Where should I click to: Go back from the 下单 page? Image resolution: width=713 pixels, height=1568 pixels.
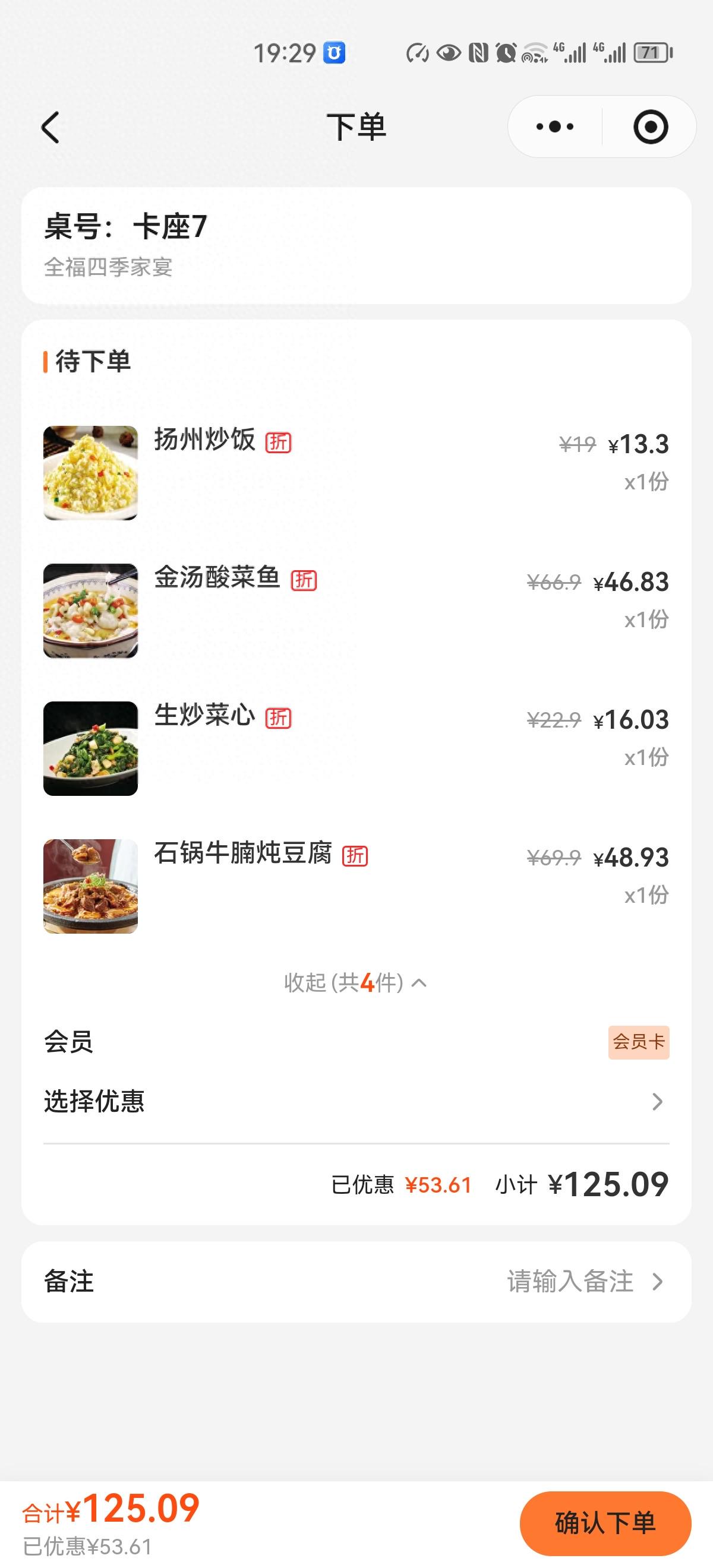51,127
